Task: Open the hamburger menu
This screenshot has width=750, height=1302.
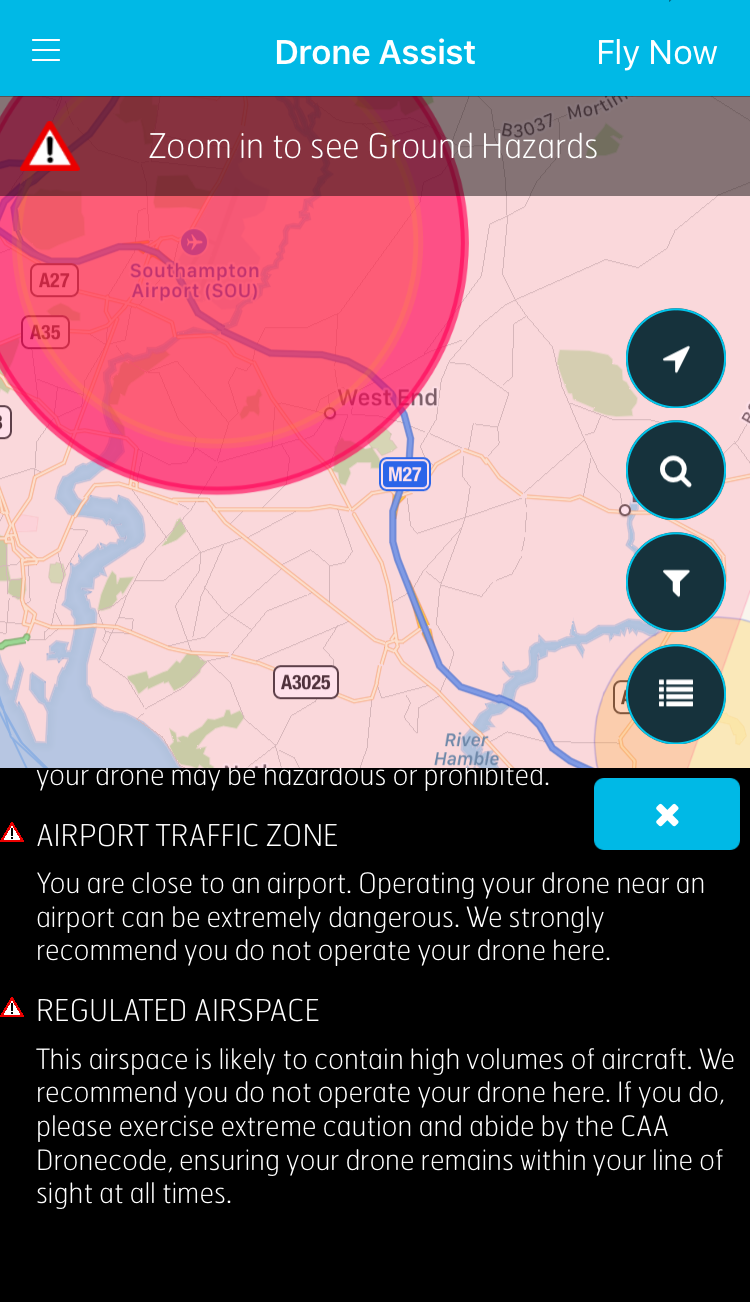Action: (46, 51)
